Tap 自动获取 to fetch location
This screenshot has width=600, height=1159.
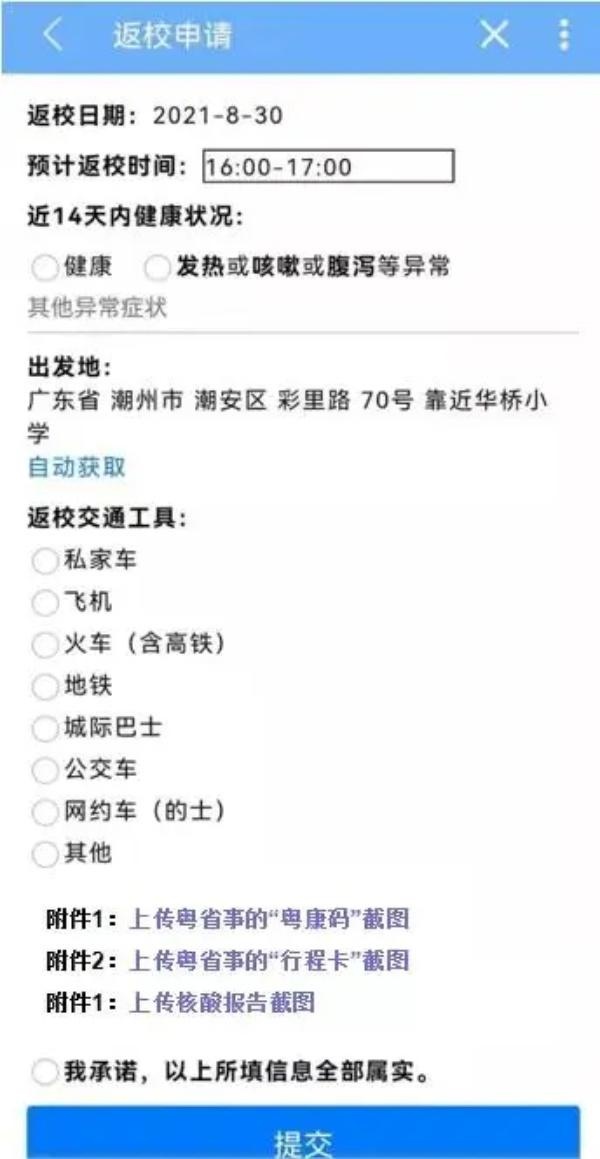[77, 467]
